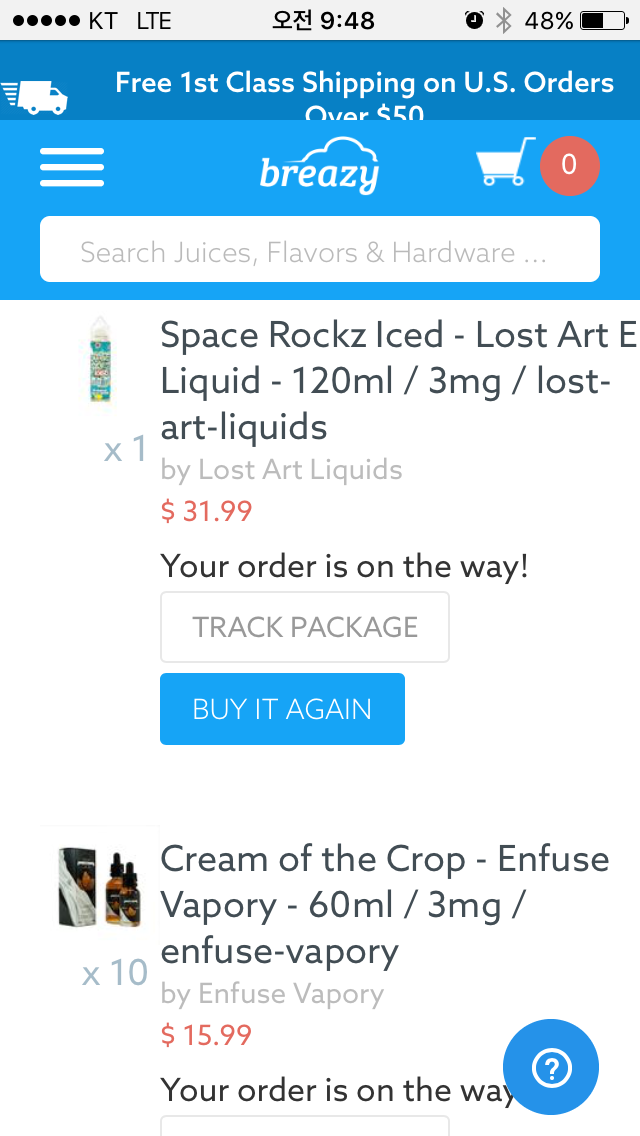This screenshot has height=1136, width=640.
Task: Track package for Space Rockz Iced
Action: point(305,627)
